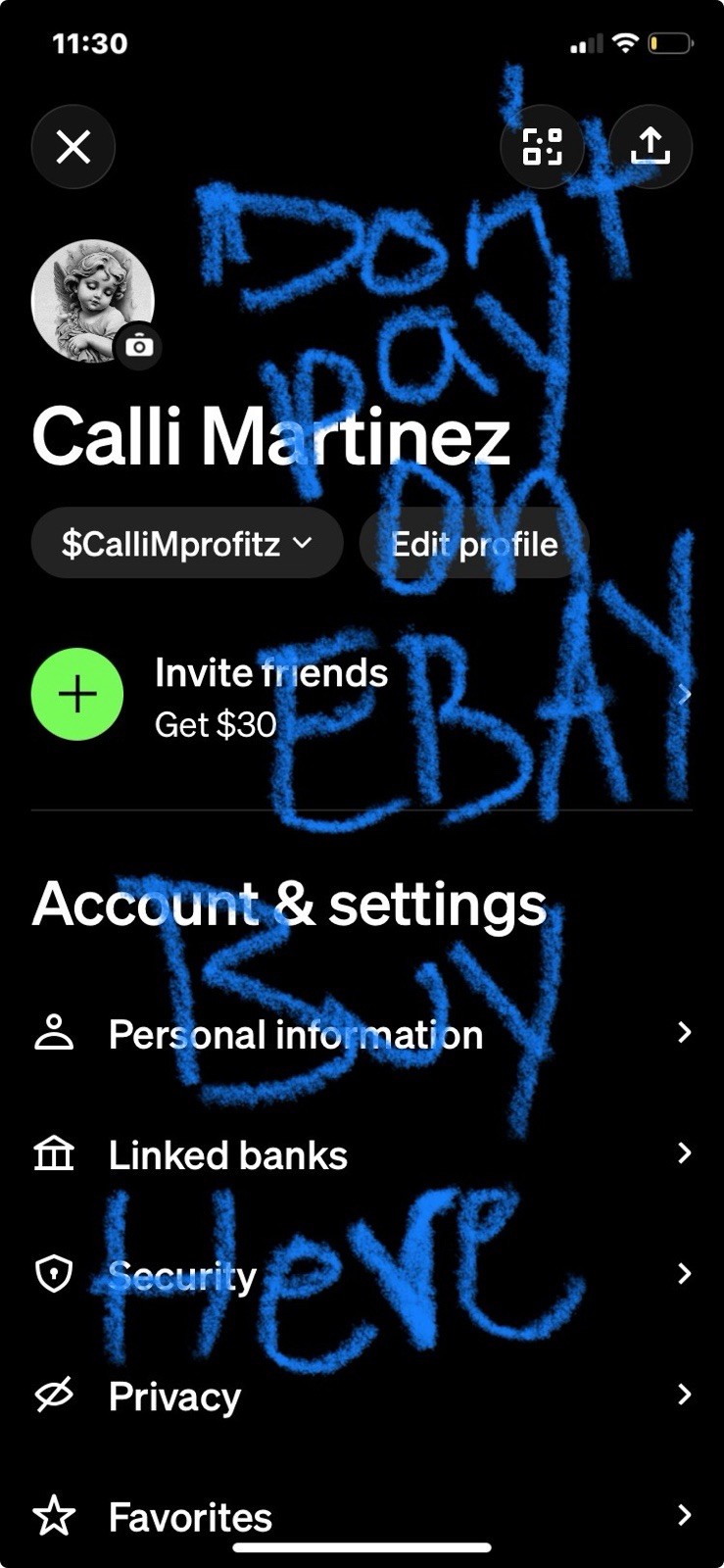Open the QR code scanner
This screenshot has width=724, height=1568.
click(542, 147)
